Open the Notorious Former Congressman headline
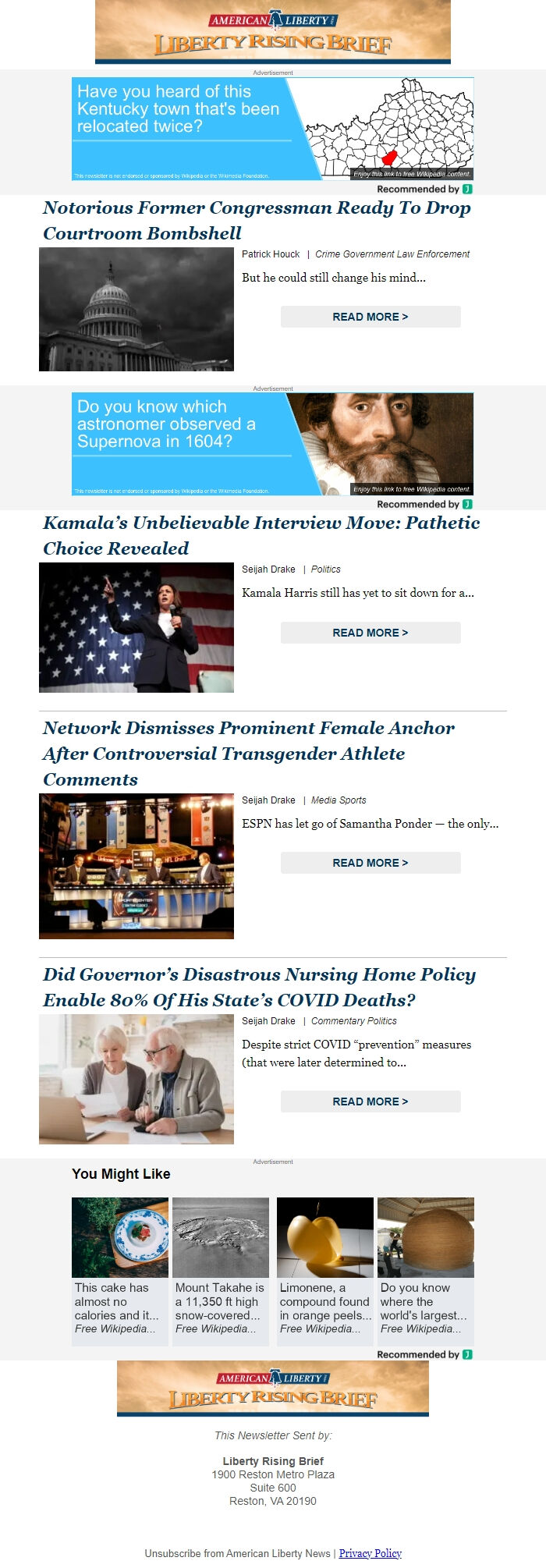 click(257, 220)
